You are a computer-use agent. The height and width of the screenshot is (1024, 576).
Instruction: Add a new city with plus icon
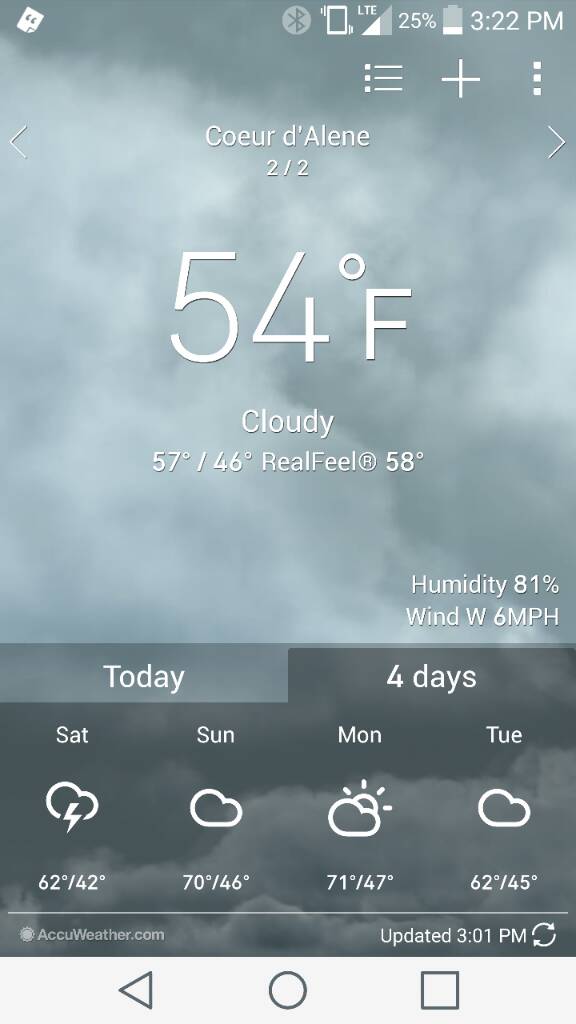tap(460, 78)
